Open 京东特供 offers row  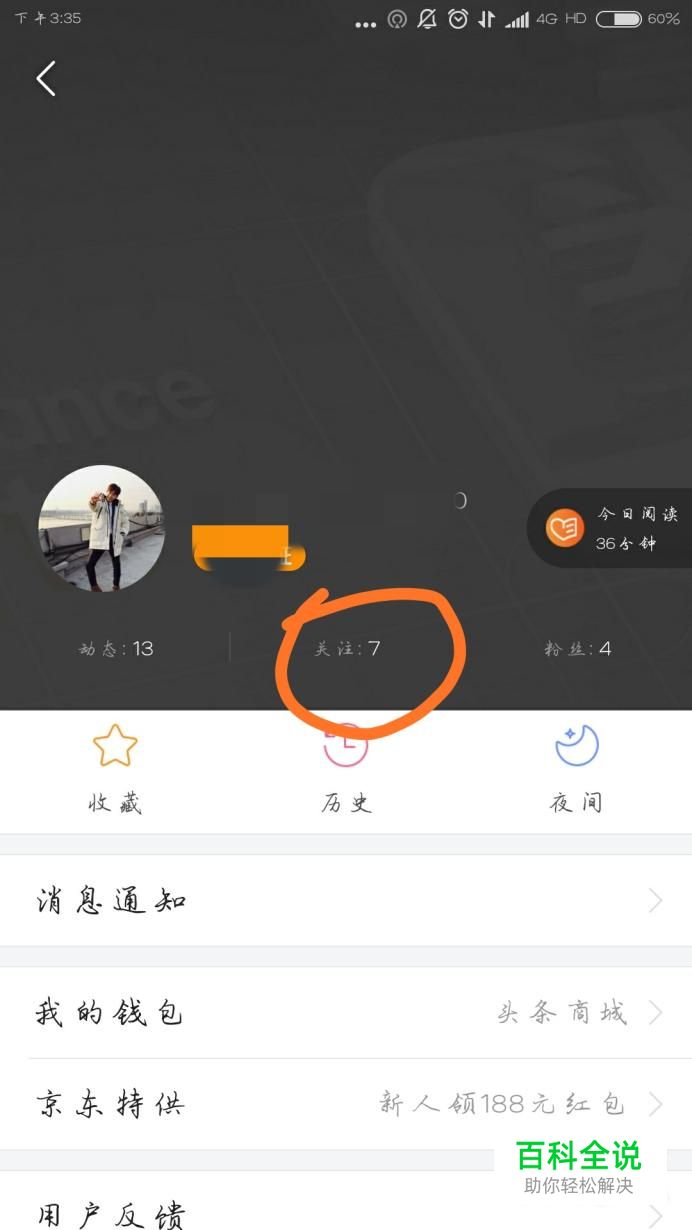pyautogui.click(x=346, y=1104)
